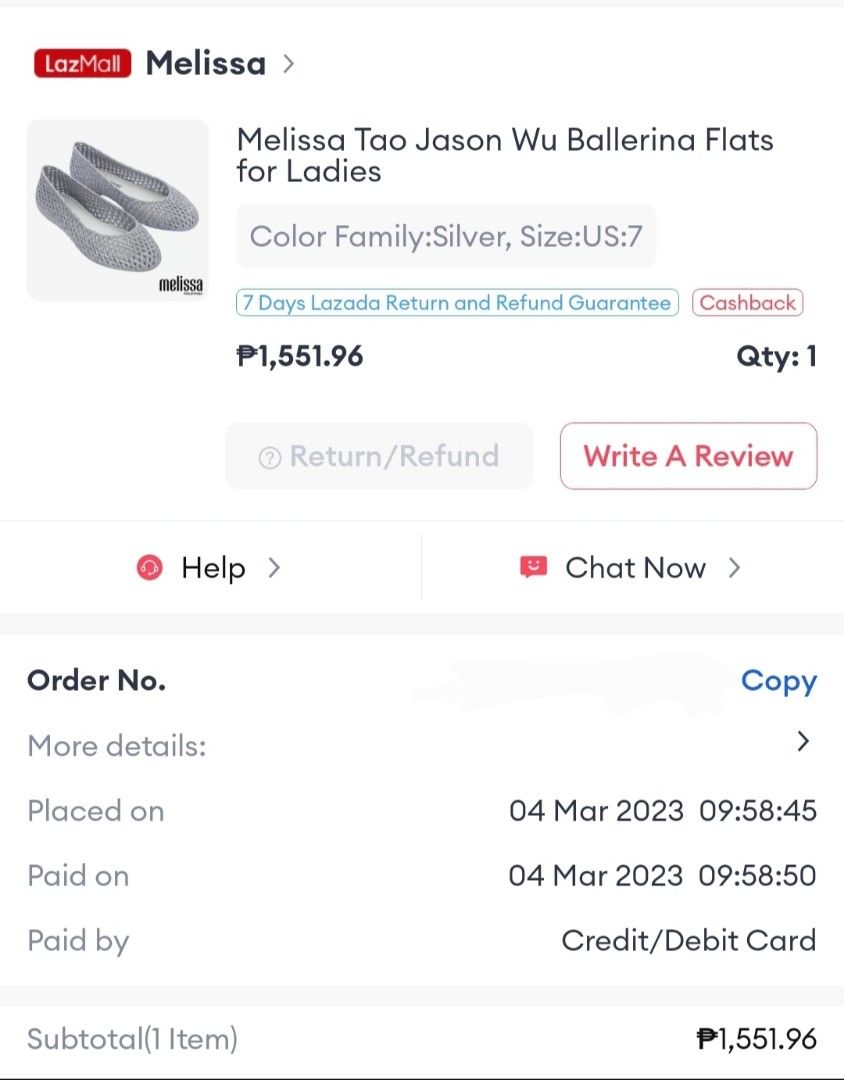Select the Paid by Credit/Debit Card row
The image size is (844, 1080).
point(422,939)
